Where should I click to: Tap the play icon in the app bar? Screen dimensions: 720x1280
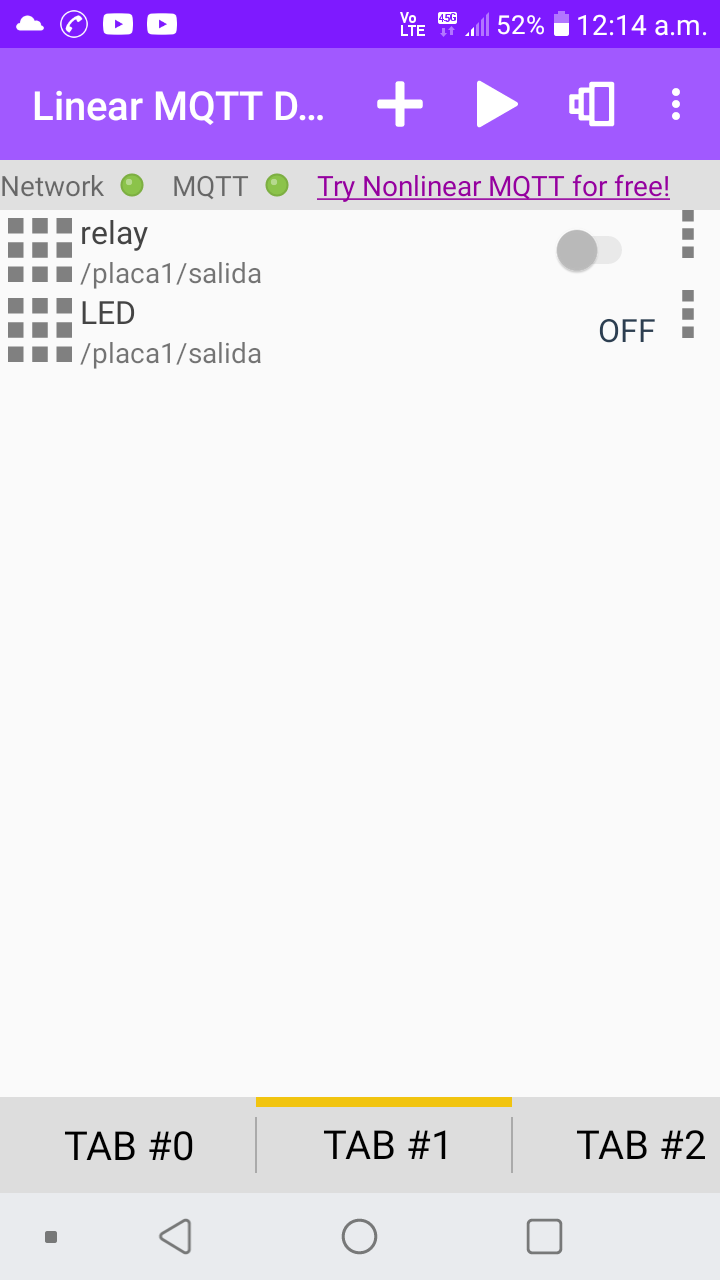pos(496,104)
